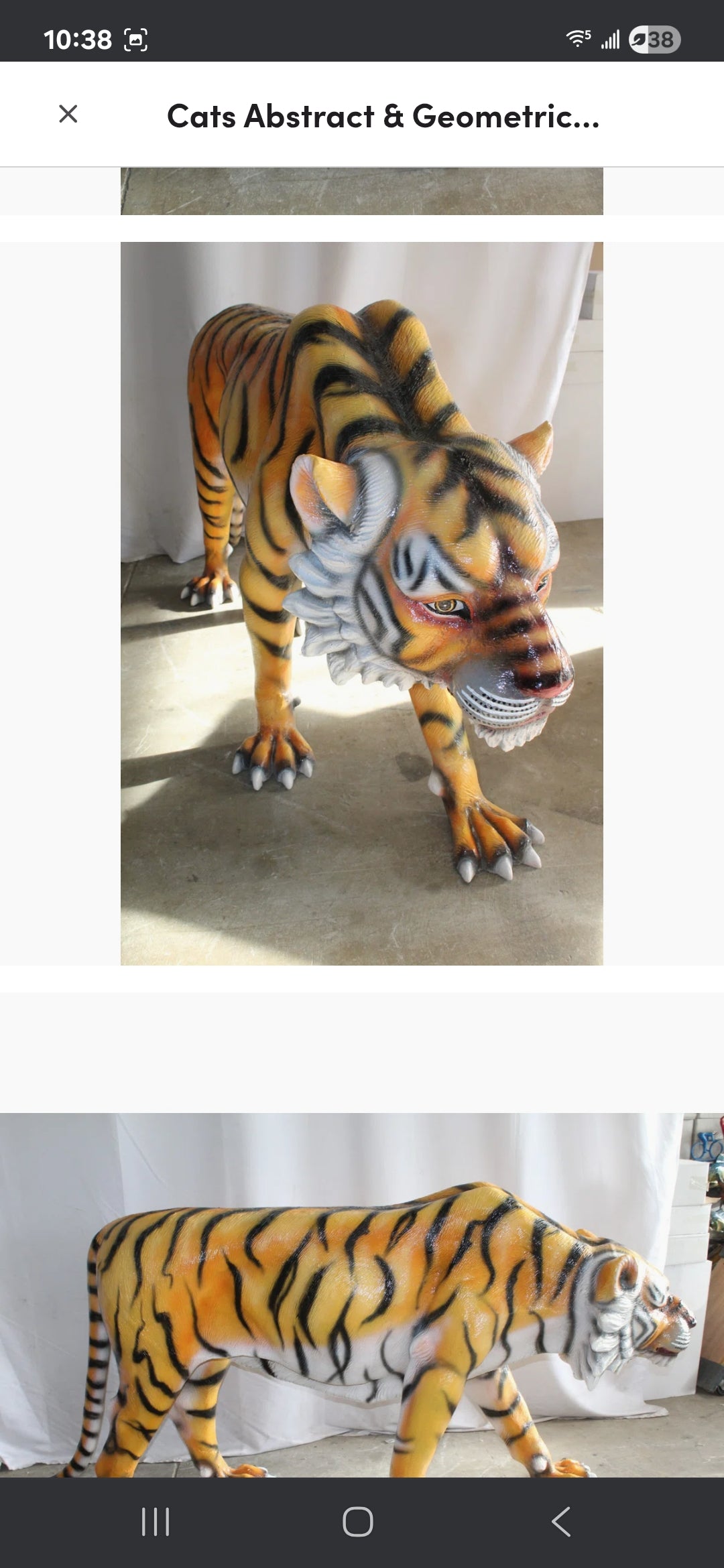Open the recent apps overview
This screenshot has width=724, height=1568.
[156, 1521]
